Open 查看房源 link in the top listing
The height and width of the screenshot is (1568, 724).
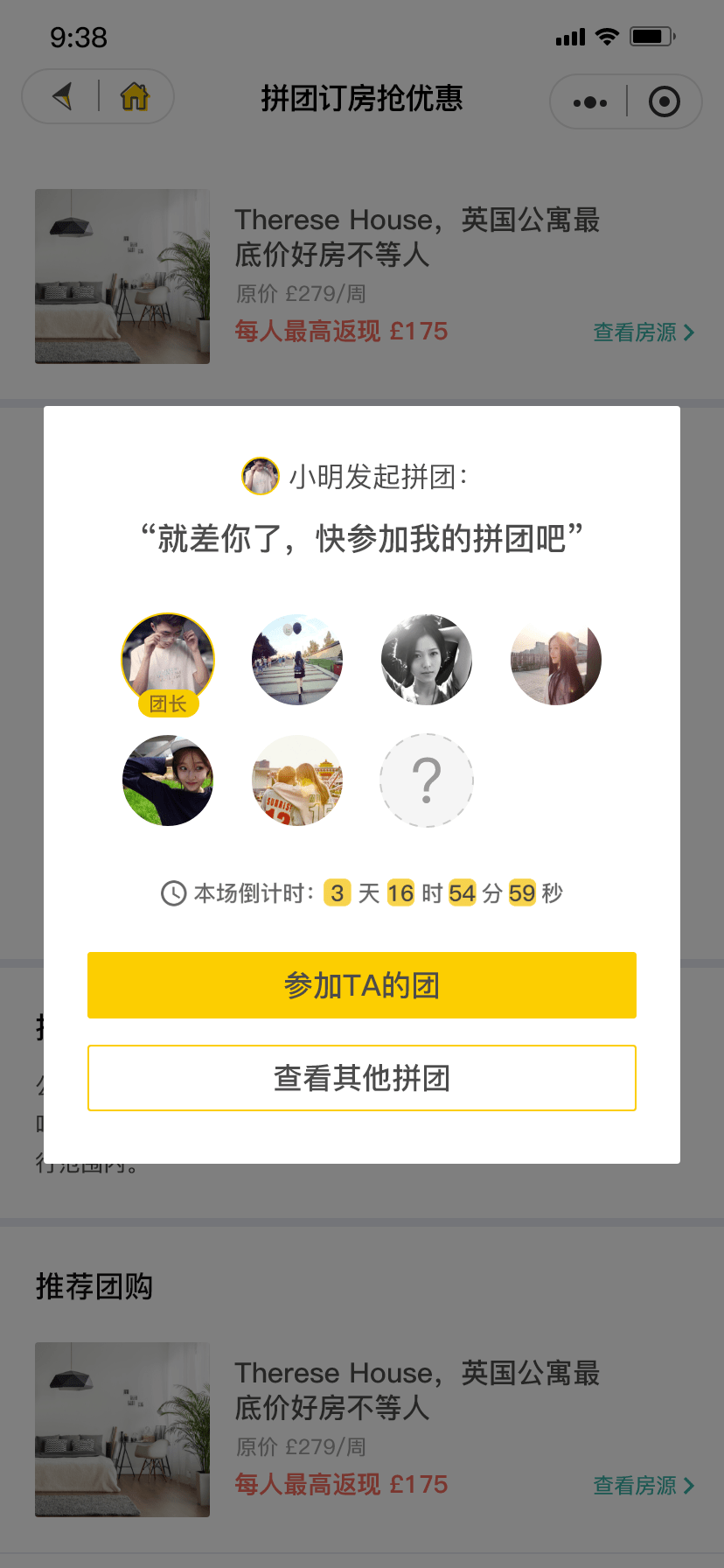(x=644, y=332)
